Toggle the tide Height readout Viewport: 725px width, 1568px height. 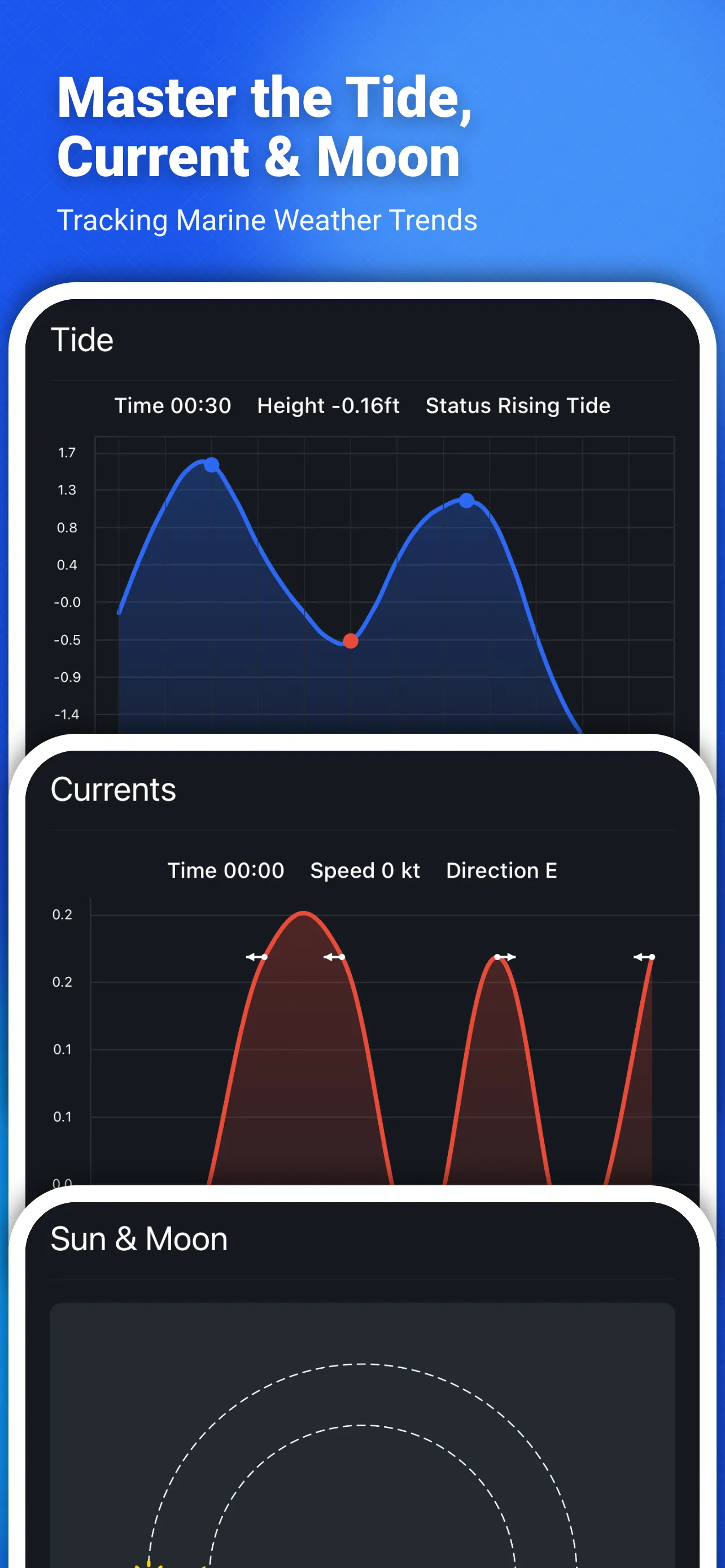coord(328,405)
